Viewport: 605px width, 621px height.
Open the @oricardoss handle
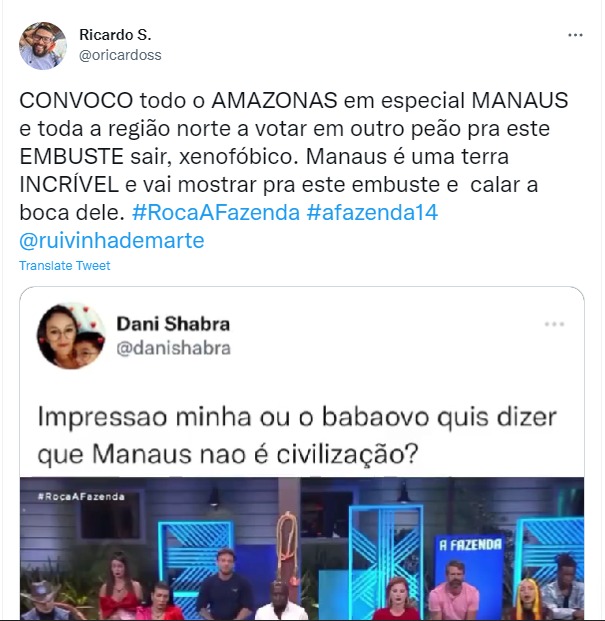tap(120, 56)
